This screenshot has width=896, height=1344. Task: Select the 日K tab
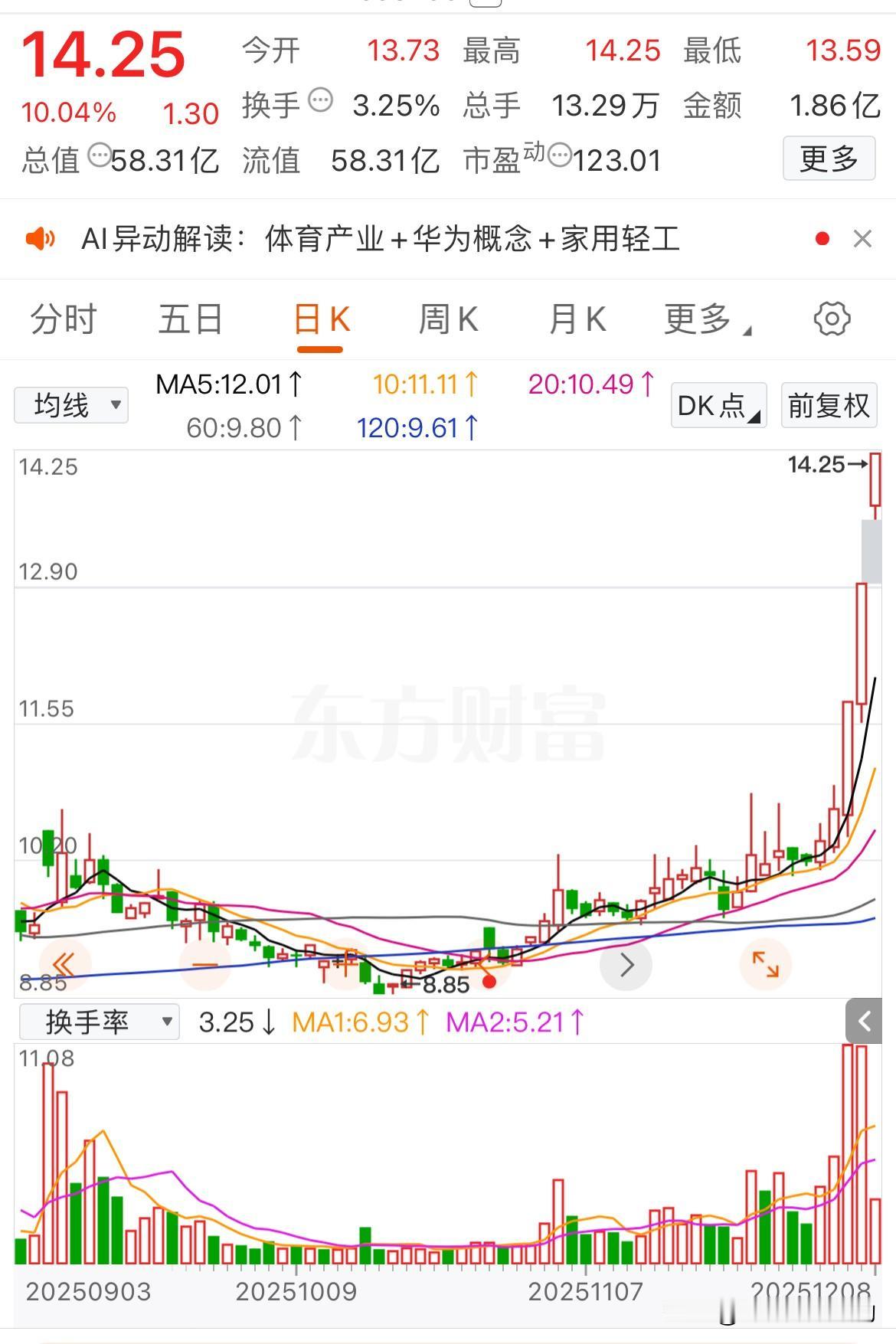321,319
